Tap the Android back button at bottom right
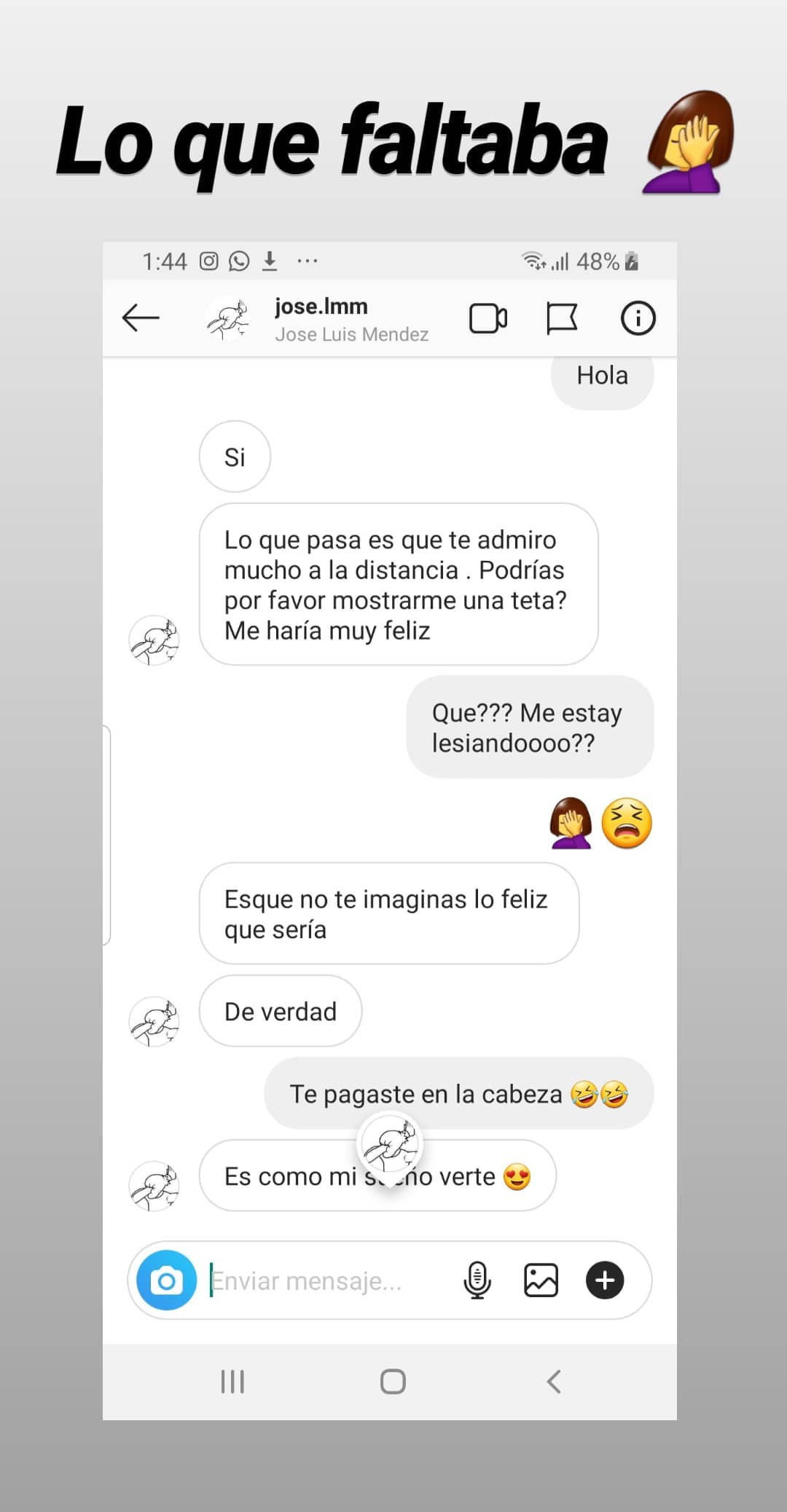The image size is (787, 1512). tap(555, 1381)
